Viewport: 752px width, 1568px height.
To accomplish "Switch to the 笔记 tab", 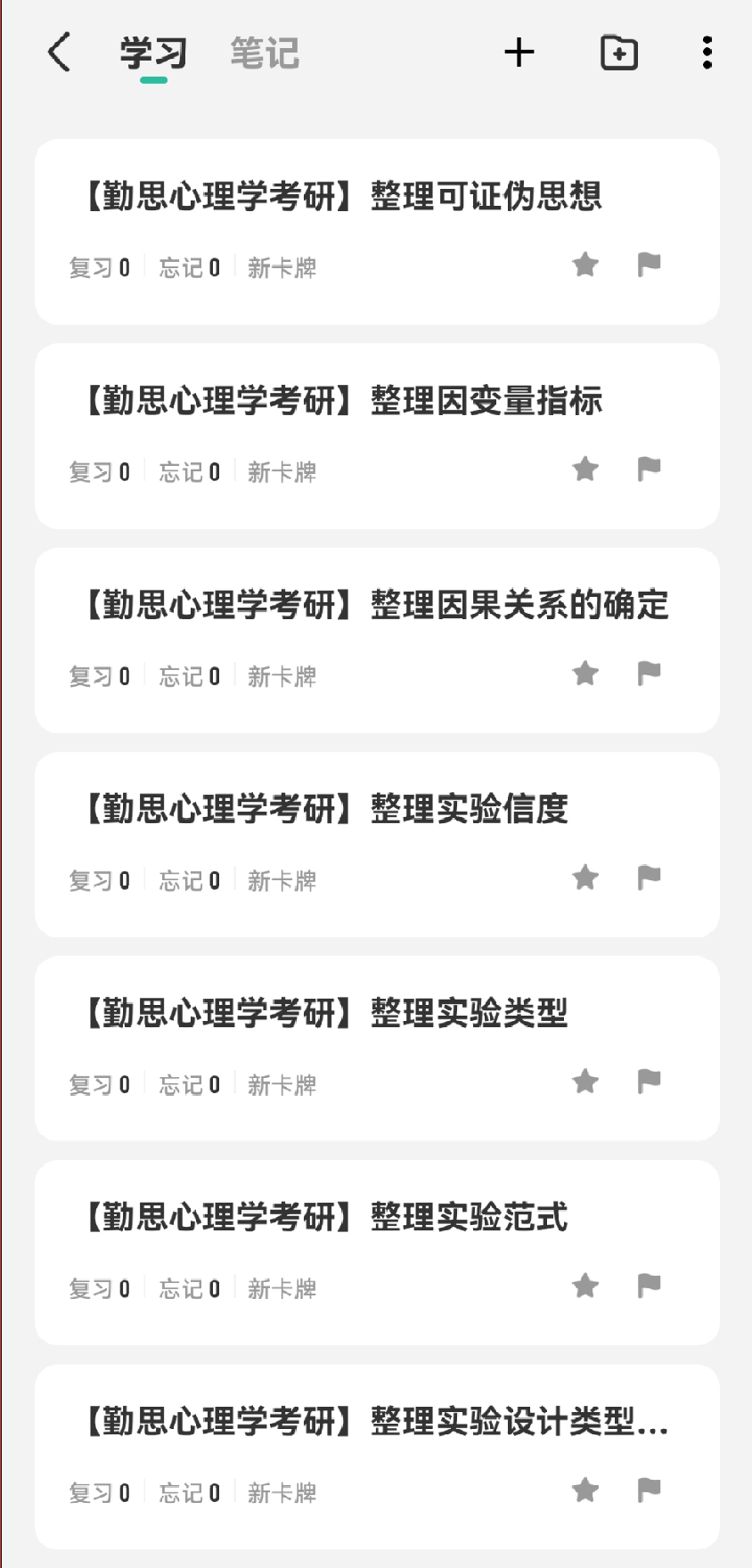I will [x=265, y=53].
